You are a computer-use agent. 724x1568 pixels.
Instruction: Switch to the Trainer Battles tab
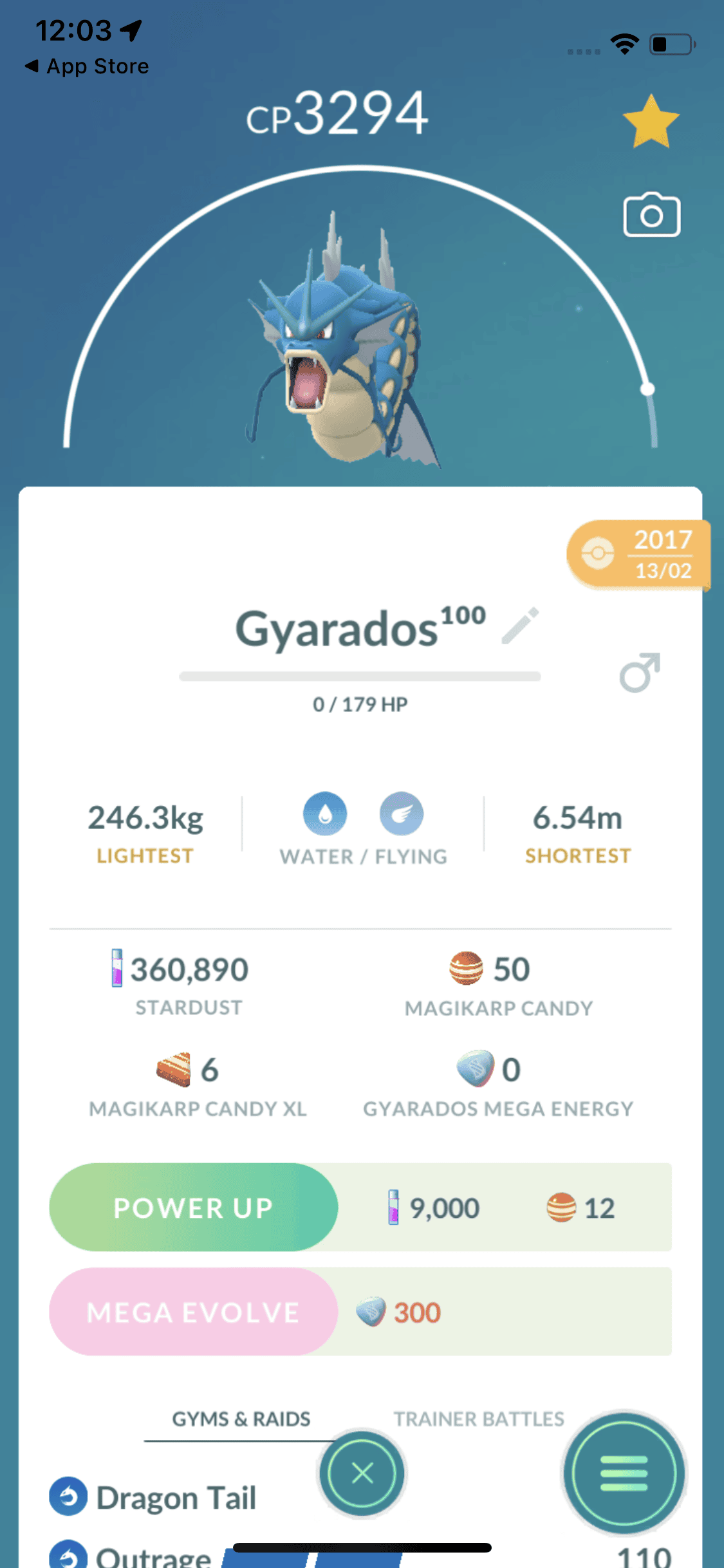click(479, 1419)
